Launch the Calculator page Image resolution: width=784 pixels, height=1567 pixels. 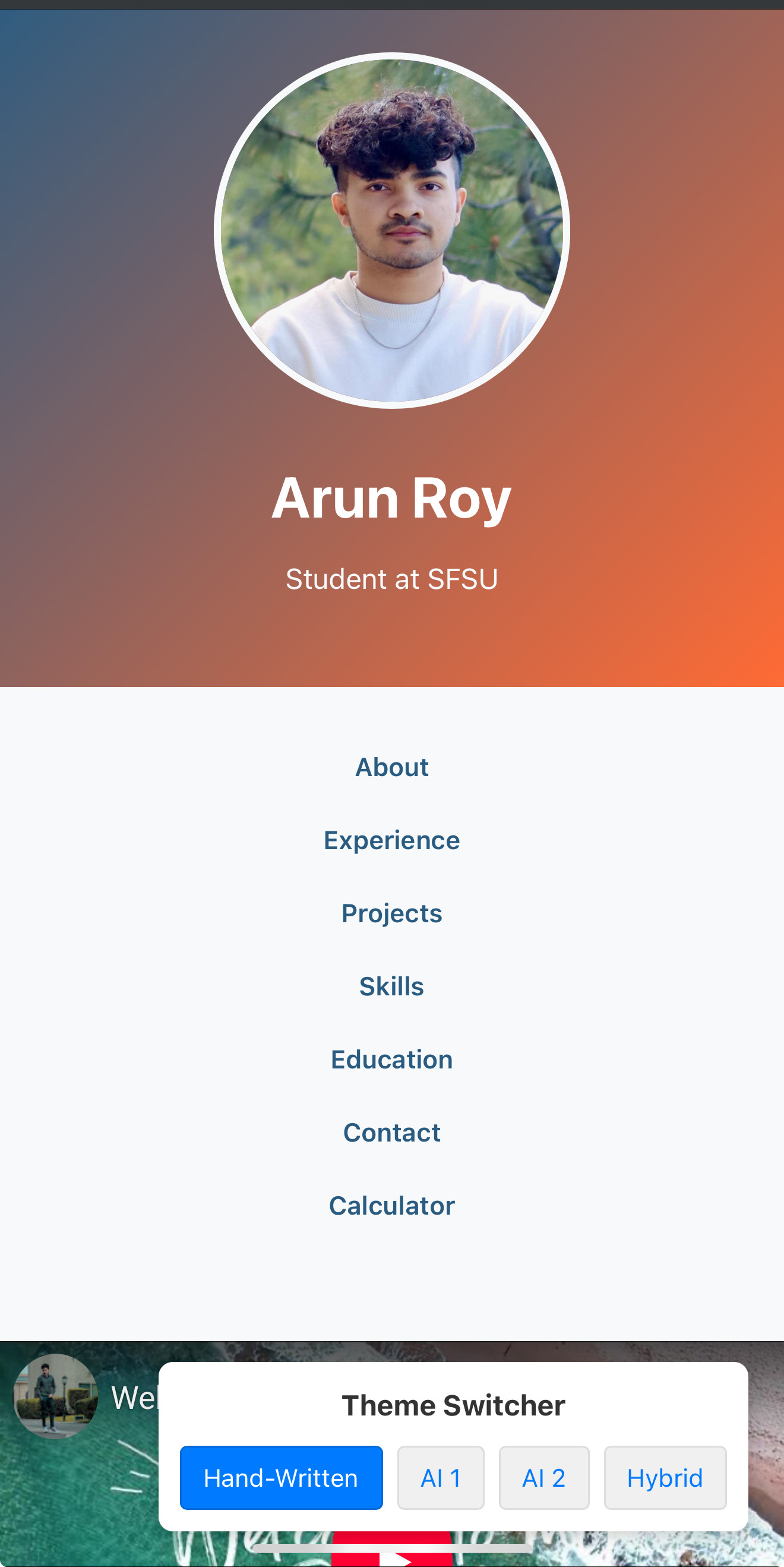point(391,1206)
